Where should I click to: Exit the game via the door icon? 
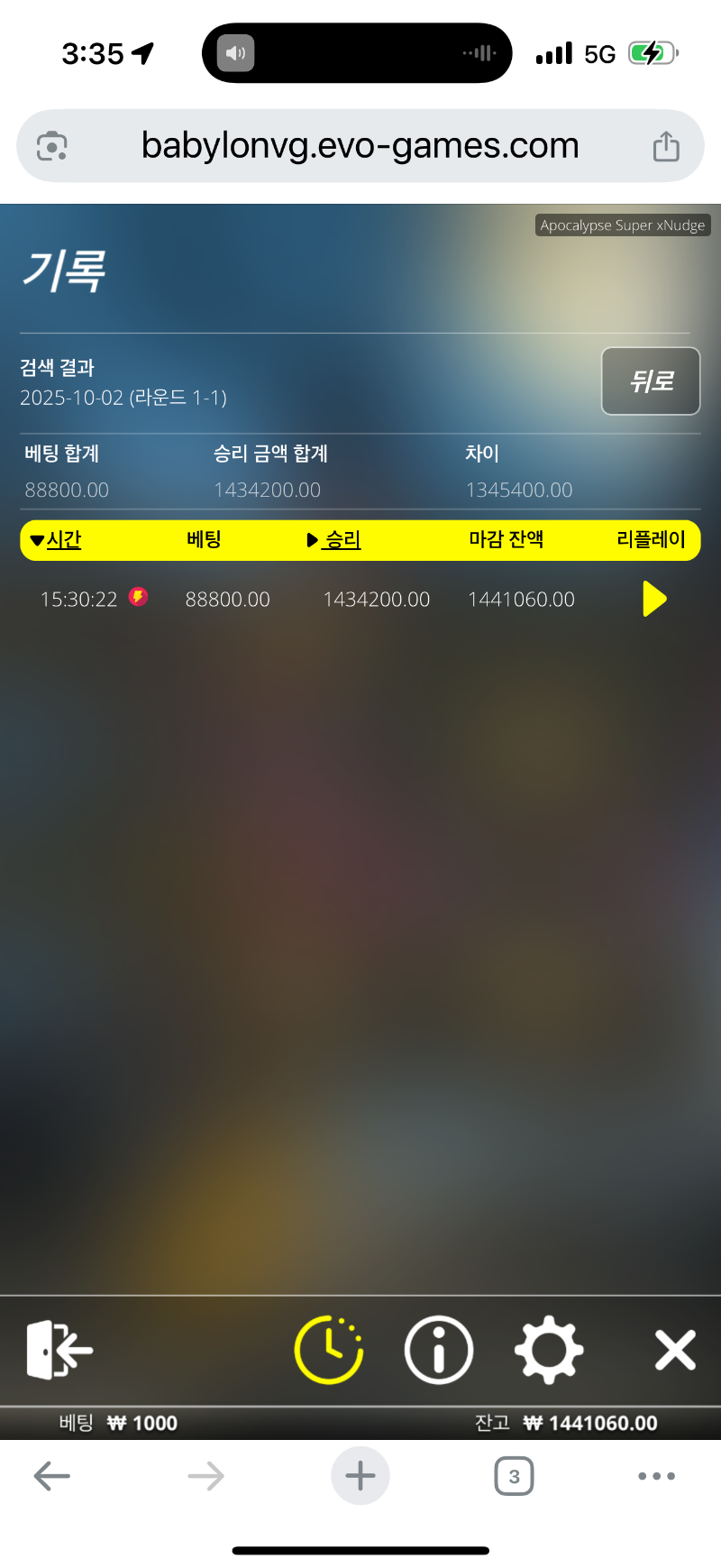59,1350
